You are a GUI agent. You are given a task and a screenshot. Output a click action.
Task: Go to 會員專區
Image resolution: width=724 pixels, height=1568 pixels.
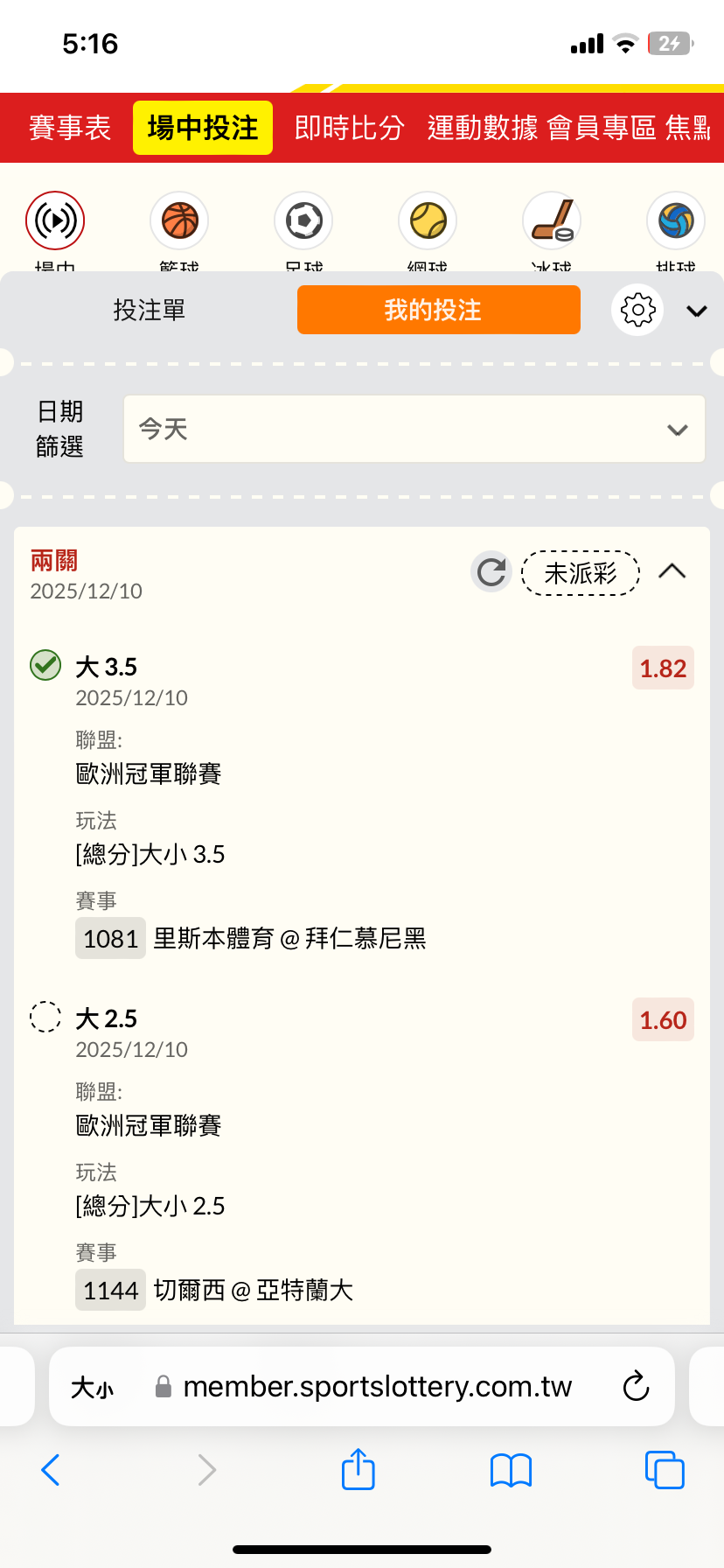coord(602,128)
